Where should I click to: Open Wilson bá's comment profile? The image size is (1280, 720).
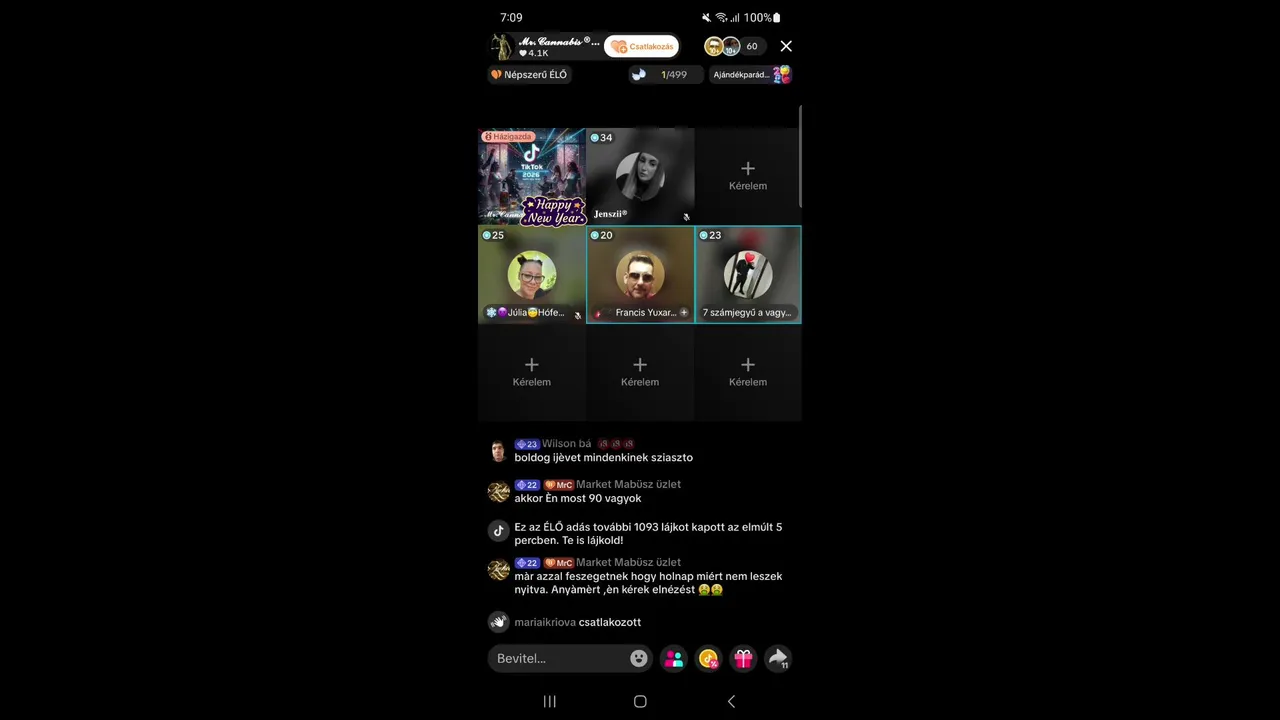[x=498, y=451]
